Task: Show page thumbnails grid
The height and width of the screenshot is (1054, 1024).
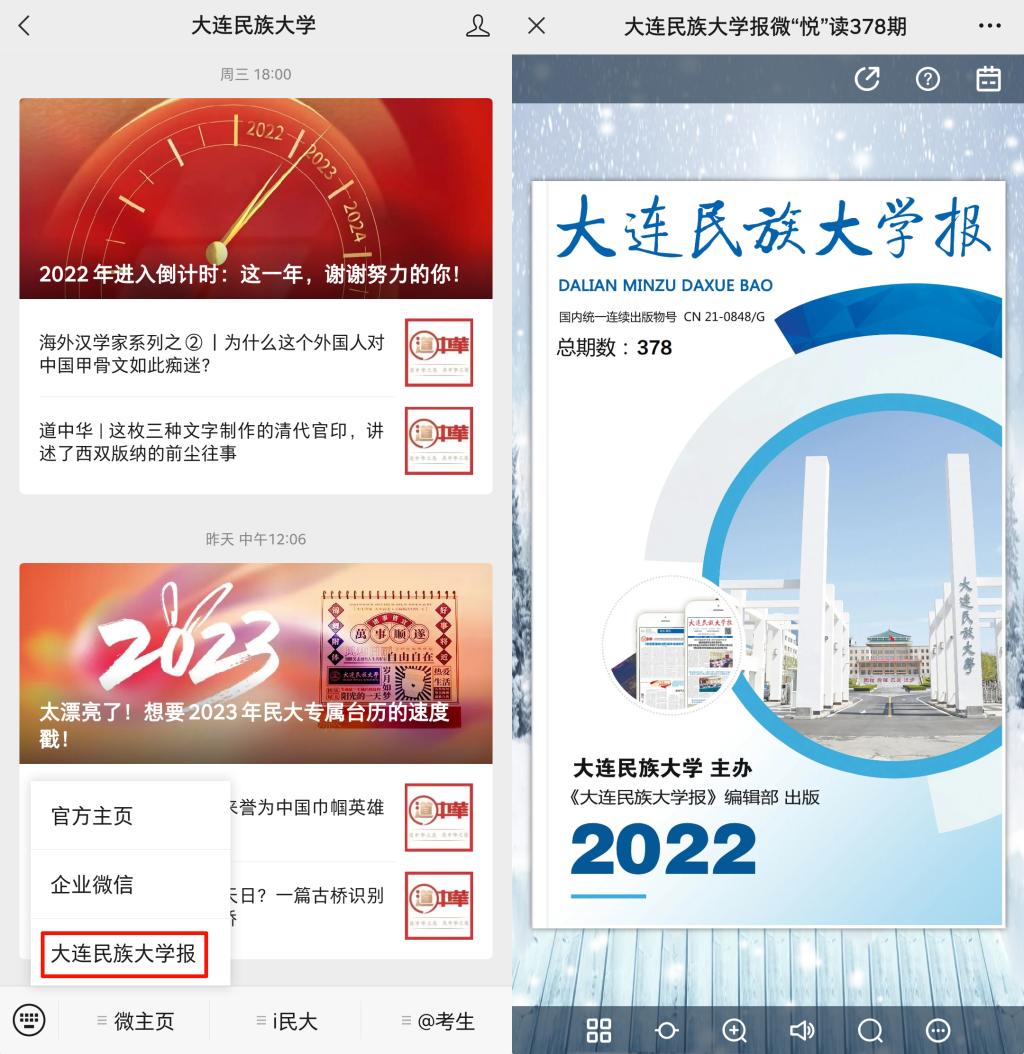Action: [x=599, y=1030]
